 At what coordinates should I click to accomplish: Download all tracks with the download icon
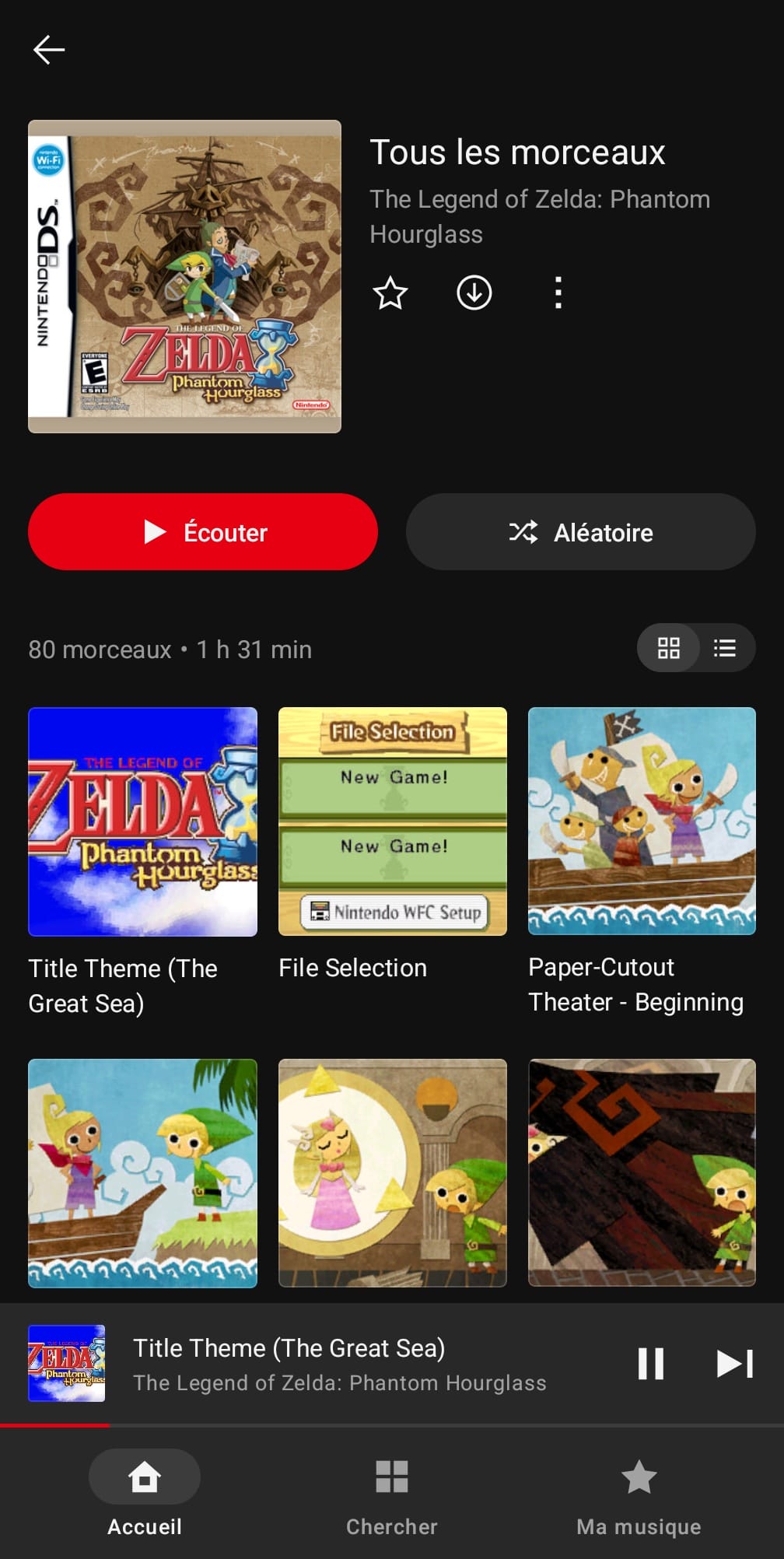[x=474, y=293]
